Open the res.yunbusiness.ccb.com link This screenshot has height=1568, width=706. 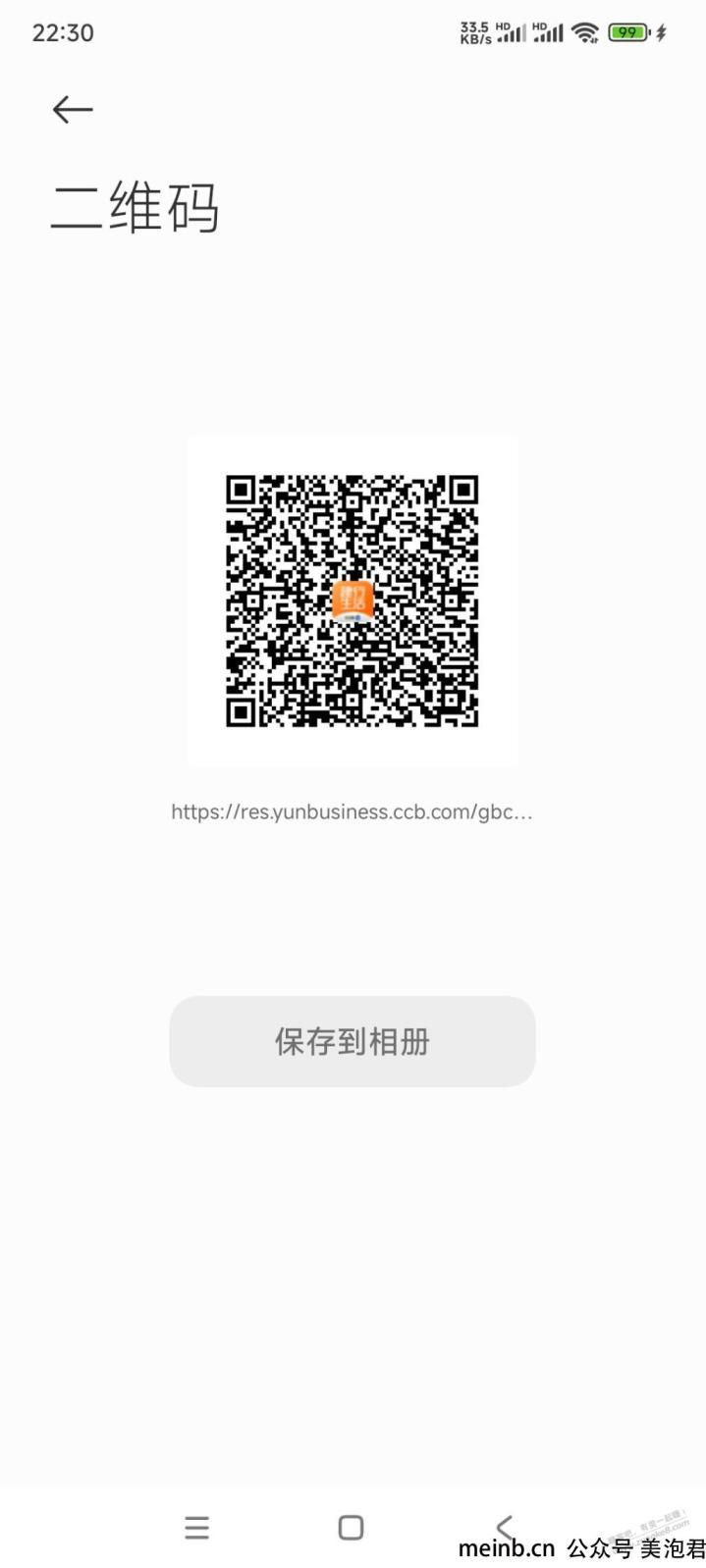[x=352, y=811]
